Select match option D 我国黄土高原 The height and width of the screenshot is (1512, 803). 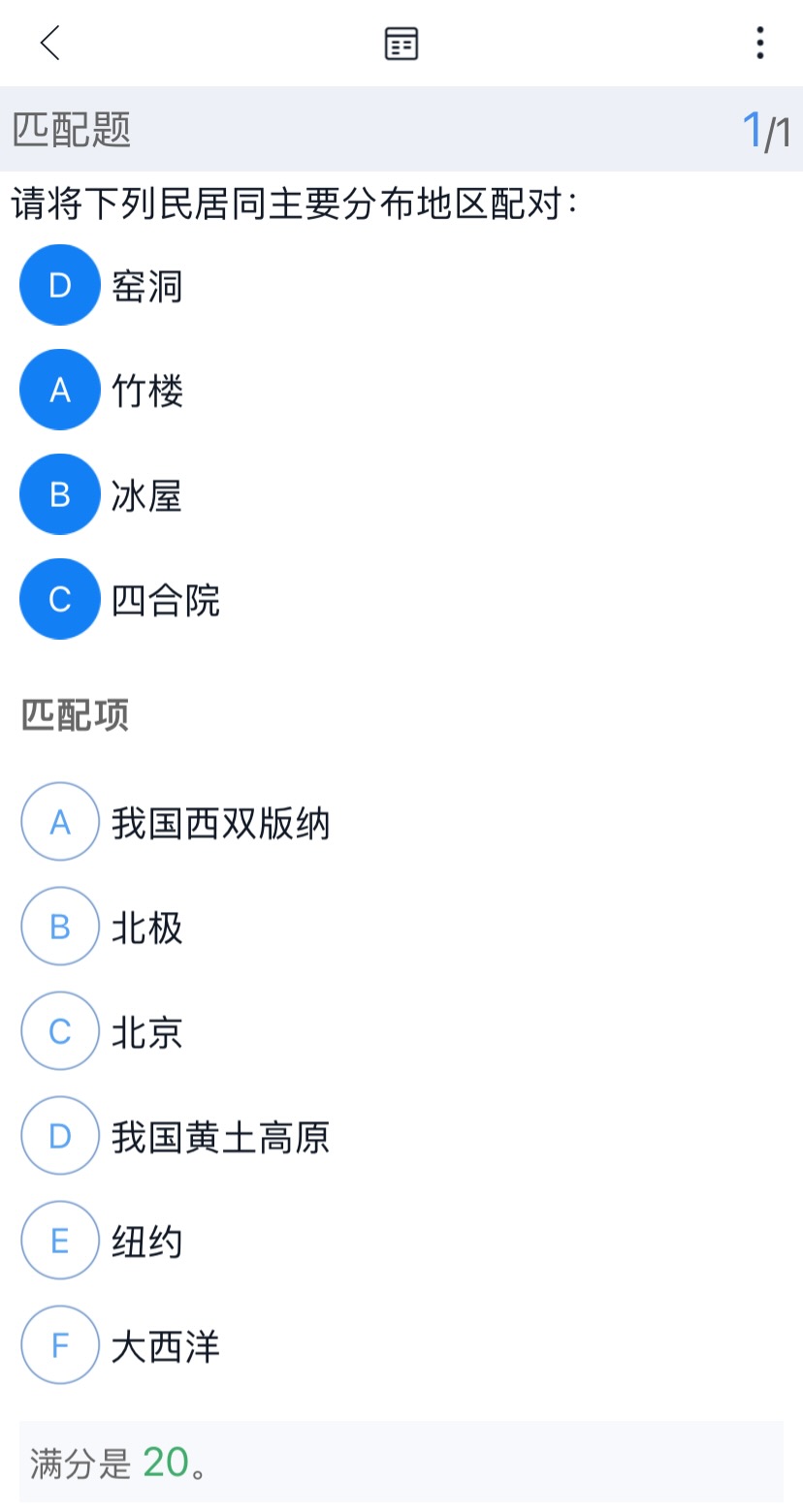(60, 1136)
